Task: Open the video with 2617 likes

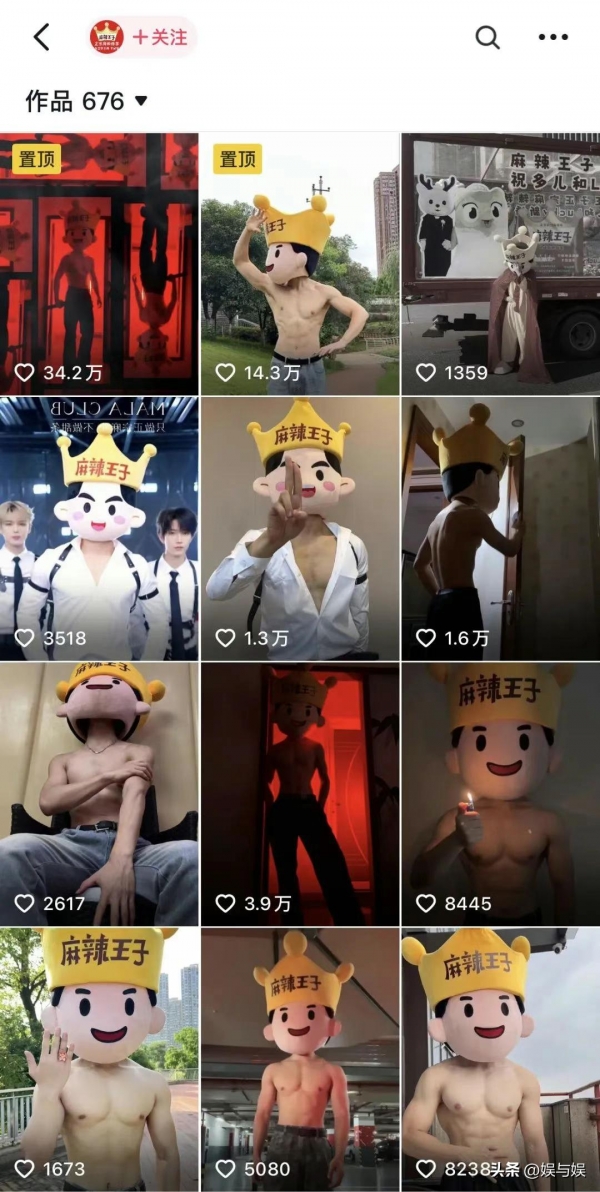Action: coord(99,793)
